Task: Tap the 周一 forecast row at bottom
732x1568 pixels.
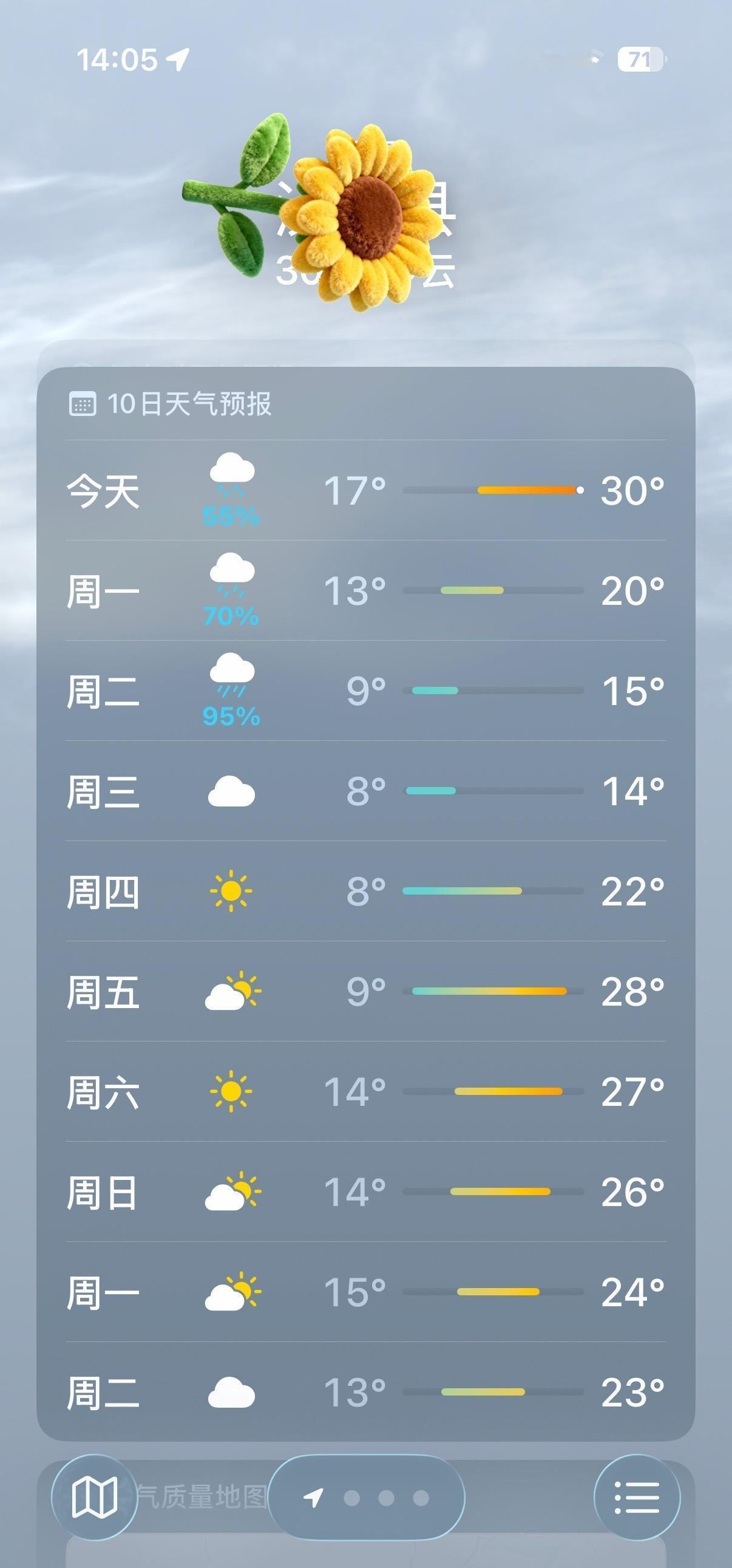Action: tap(365, 1292)
